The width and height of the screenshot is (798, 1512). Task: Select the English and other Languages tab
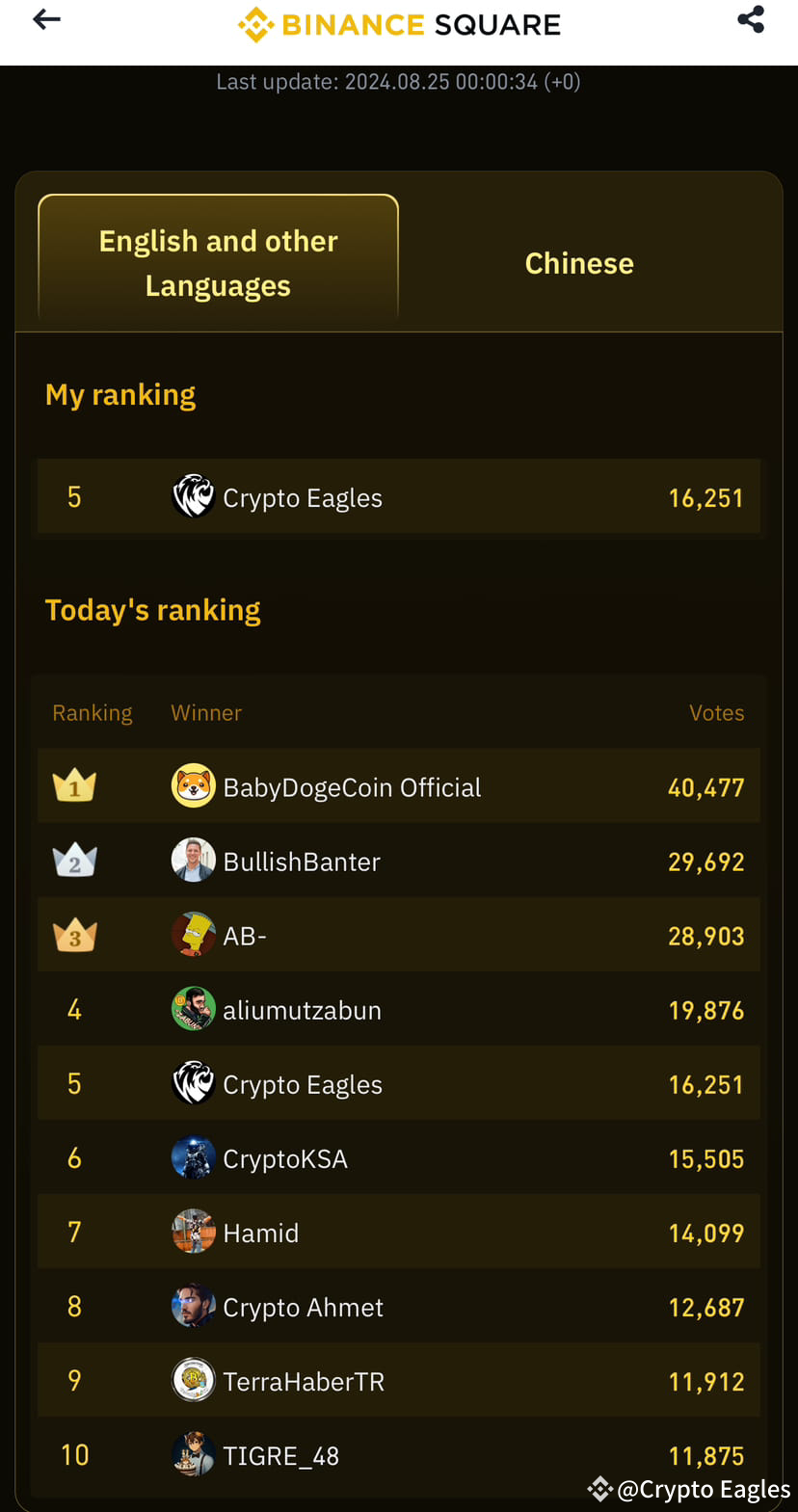[218, 262]
